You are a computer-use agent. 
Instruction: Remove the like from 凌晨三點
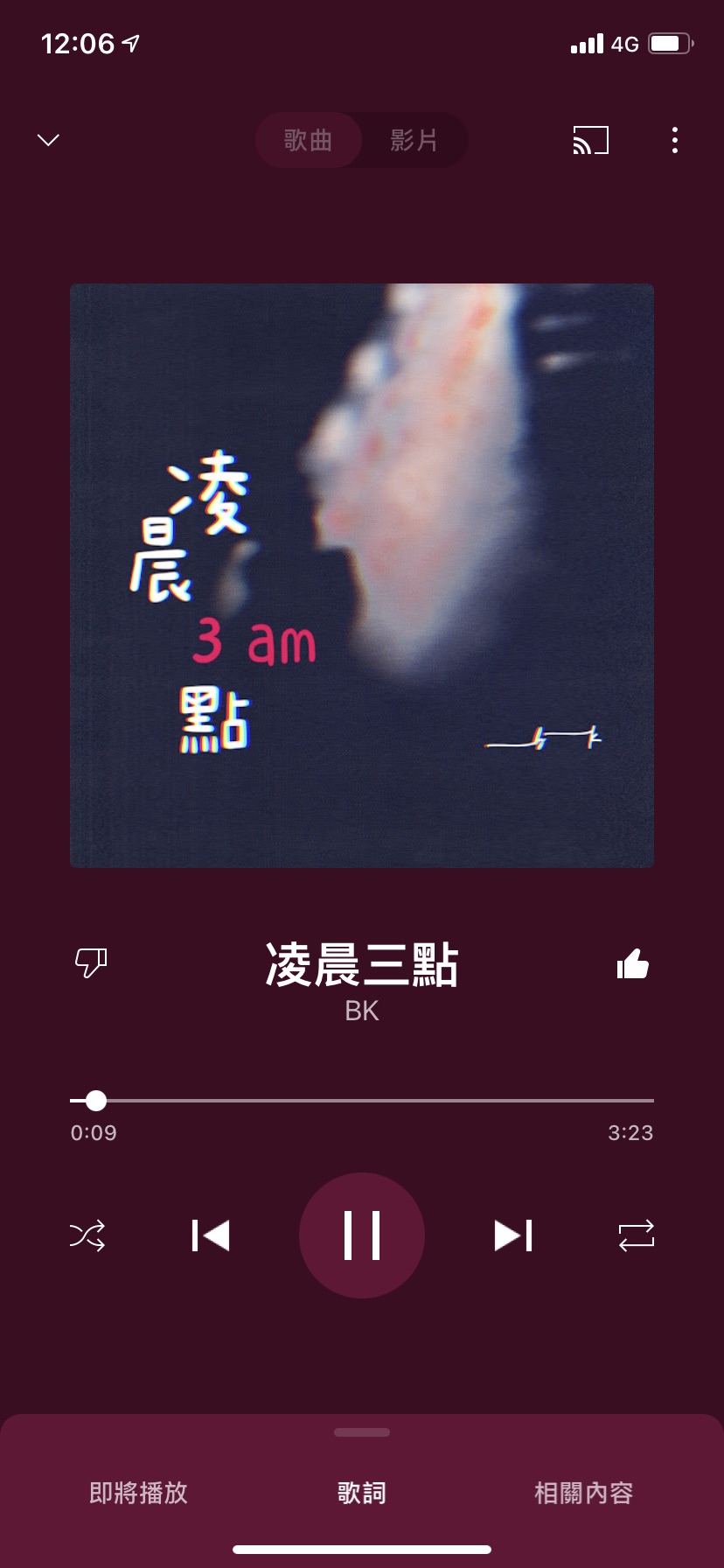pyautogui.click(x=632, y=964)
